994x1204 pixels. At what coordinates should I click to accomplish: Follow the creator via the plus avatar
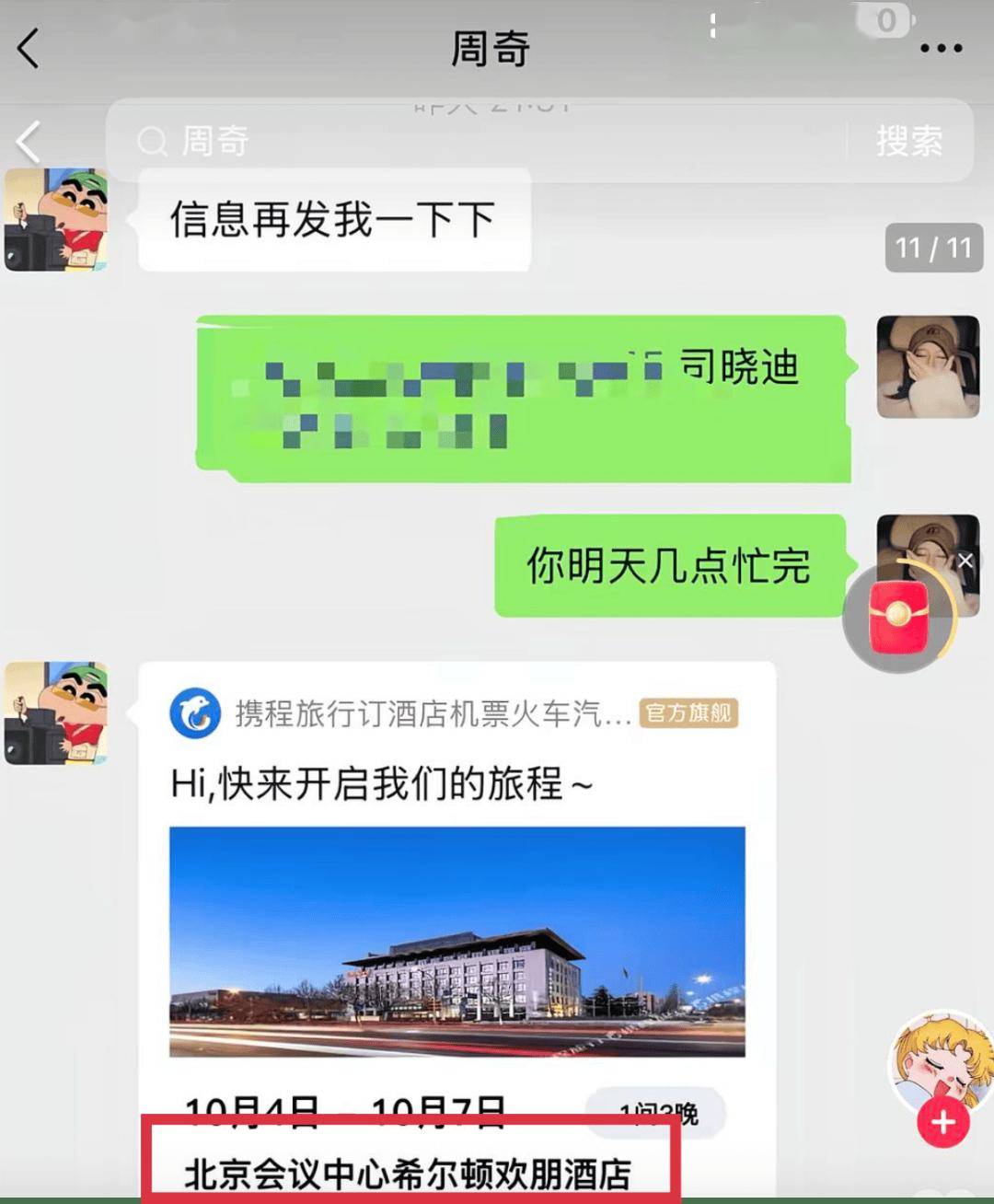click(x=943, y=1122)
